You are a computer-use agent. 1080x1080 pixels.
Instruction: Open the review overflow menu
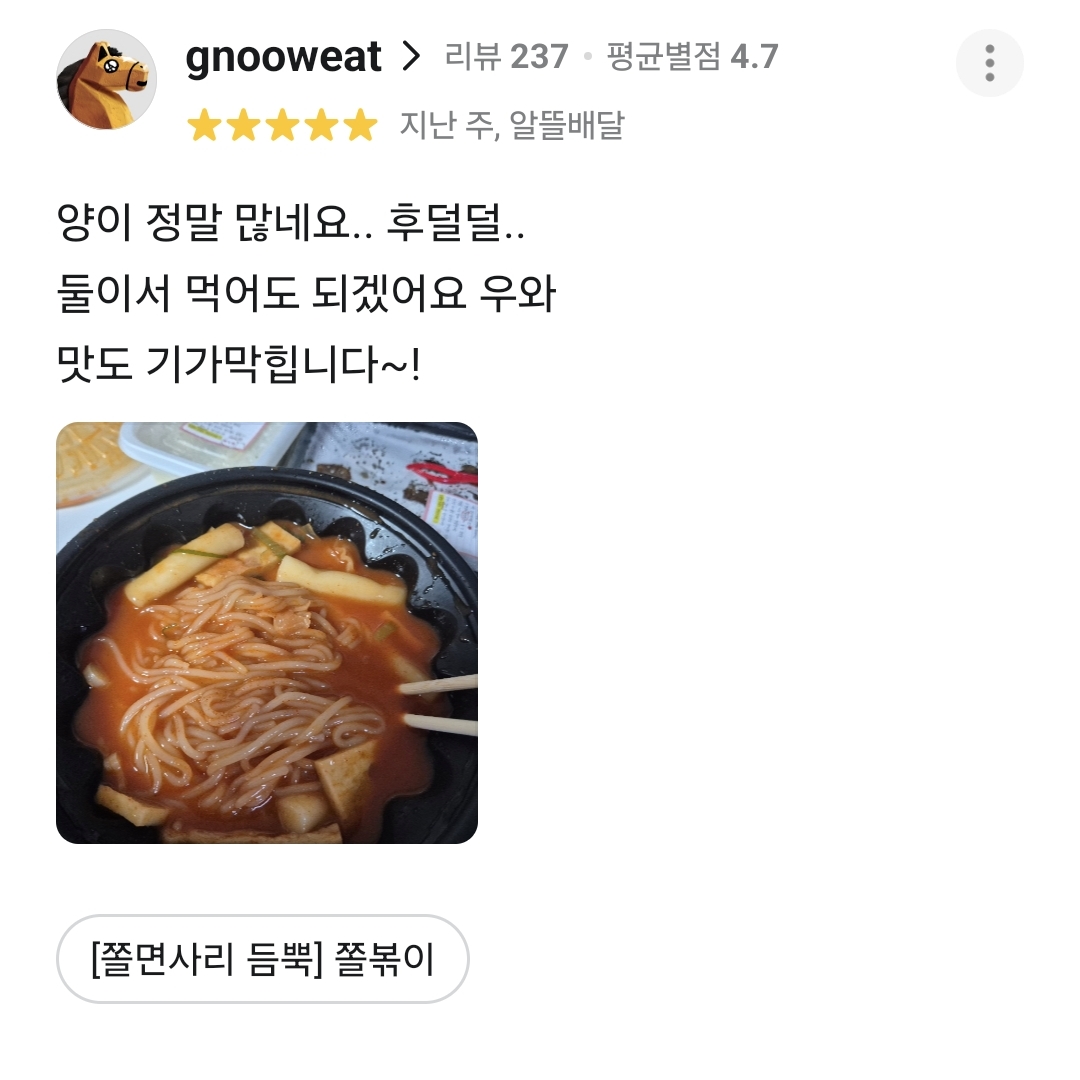click(x=989, y=63)
